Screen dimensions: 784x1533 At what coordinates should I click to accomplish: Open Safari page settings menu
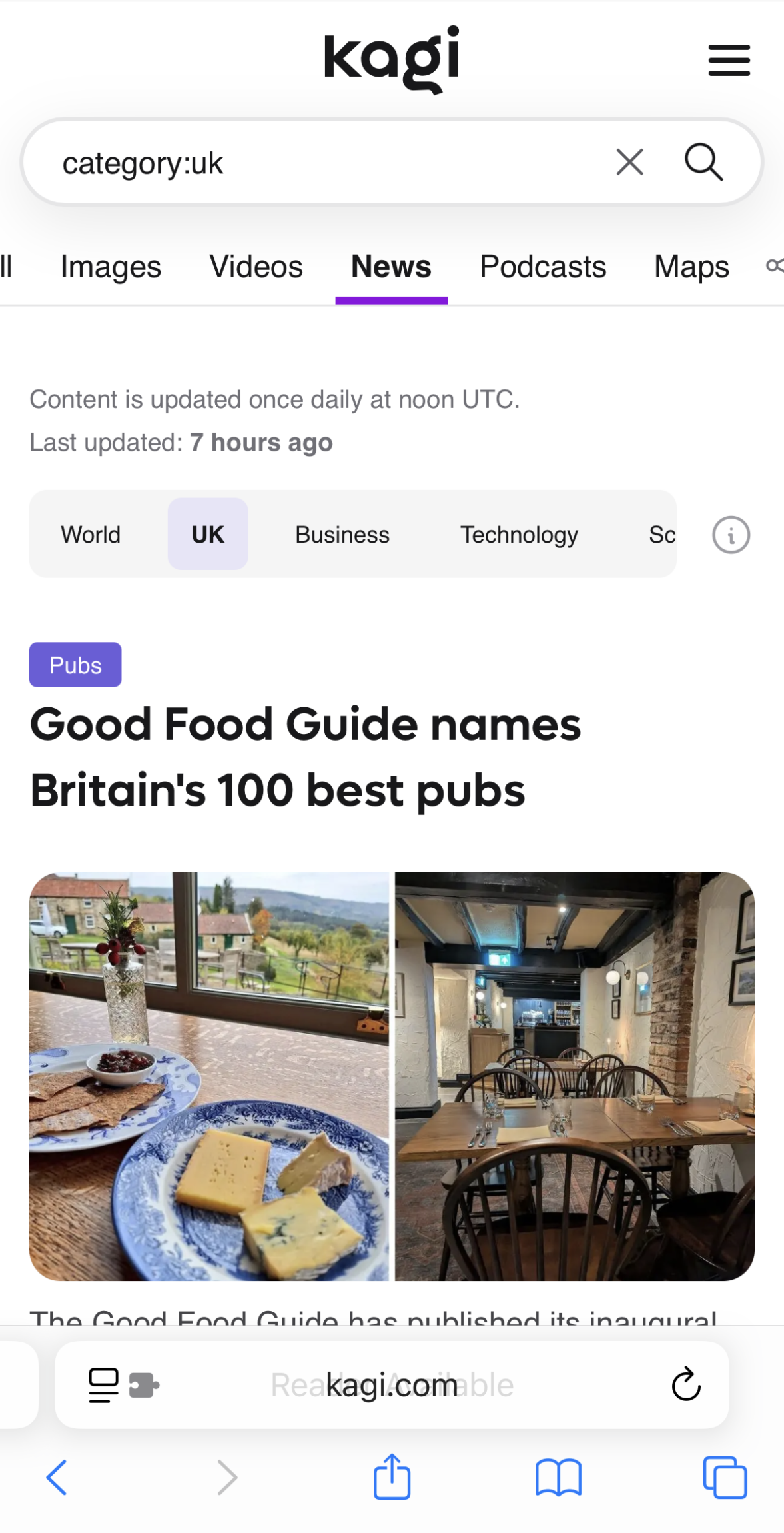pyautogui.click(x=104, y=1385)
